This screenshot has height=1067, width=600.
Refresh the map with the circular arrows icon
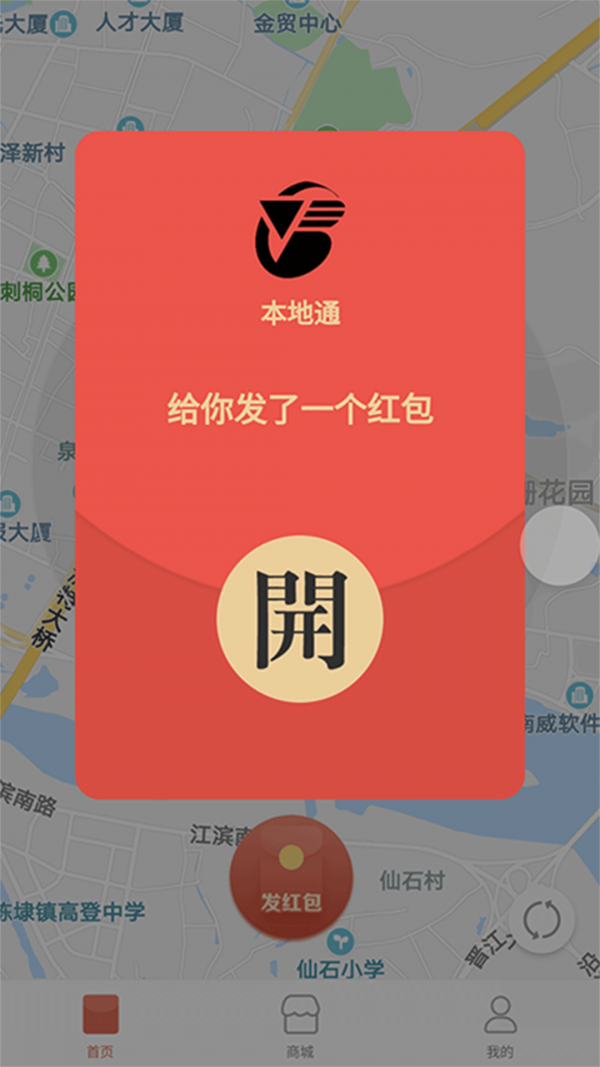[541, 921]
